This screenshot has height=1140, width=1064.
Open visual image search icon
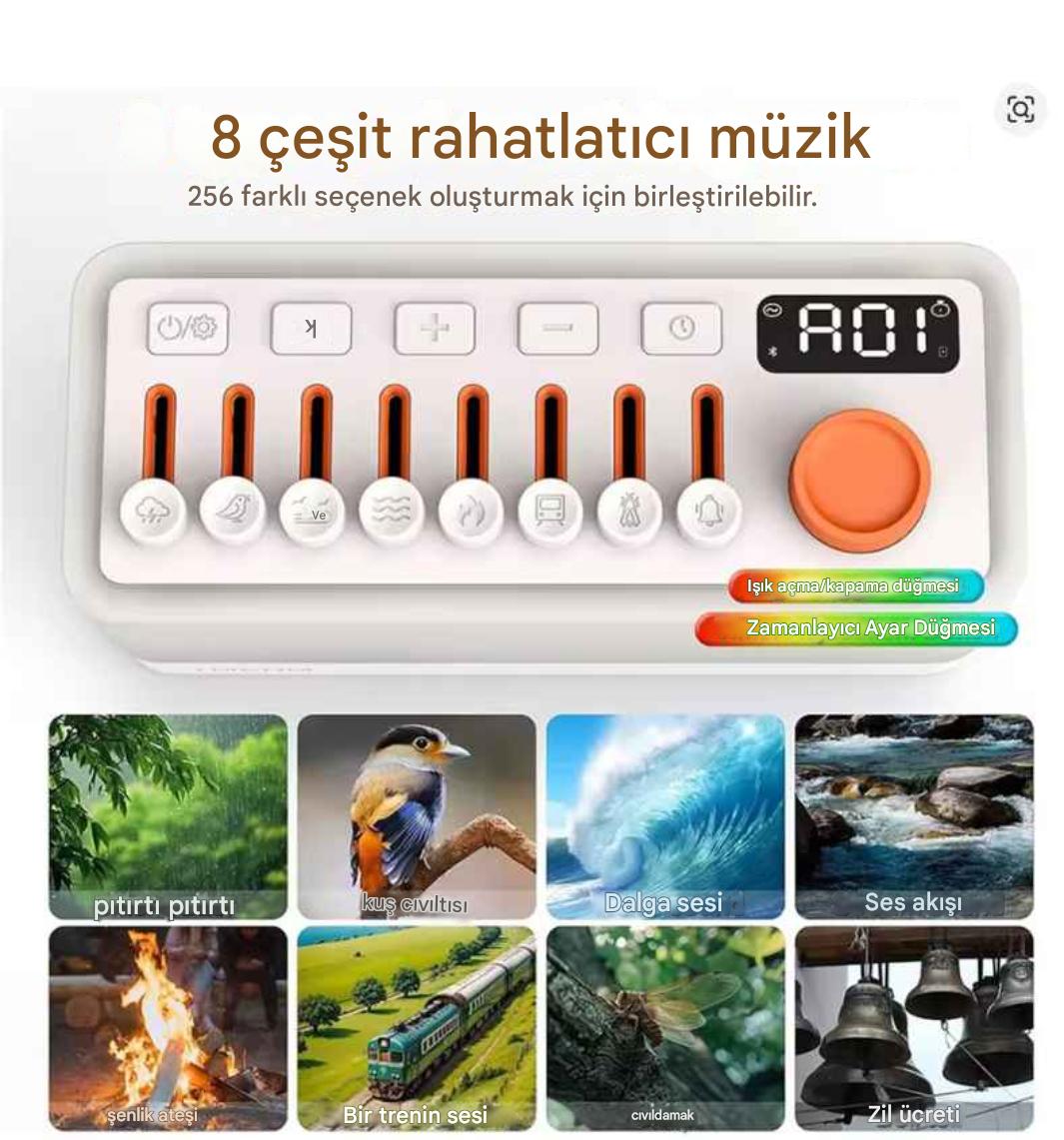tap(1020, 109)
